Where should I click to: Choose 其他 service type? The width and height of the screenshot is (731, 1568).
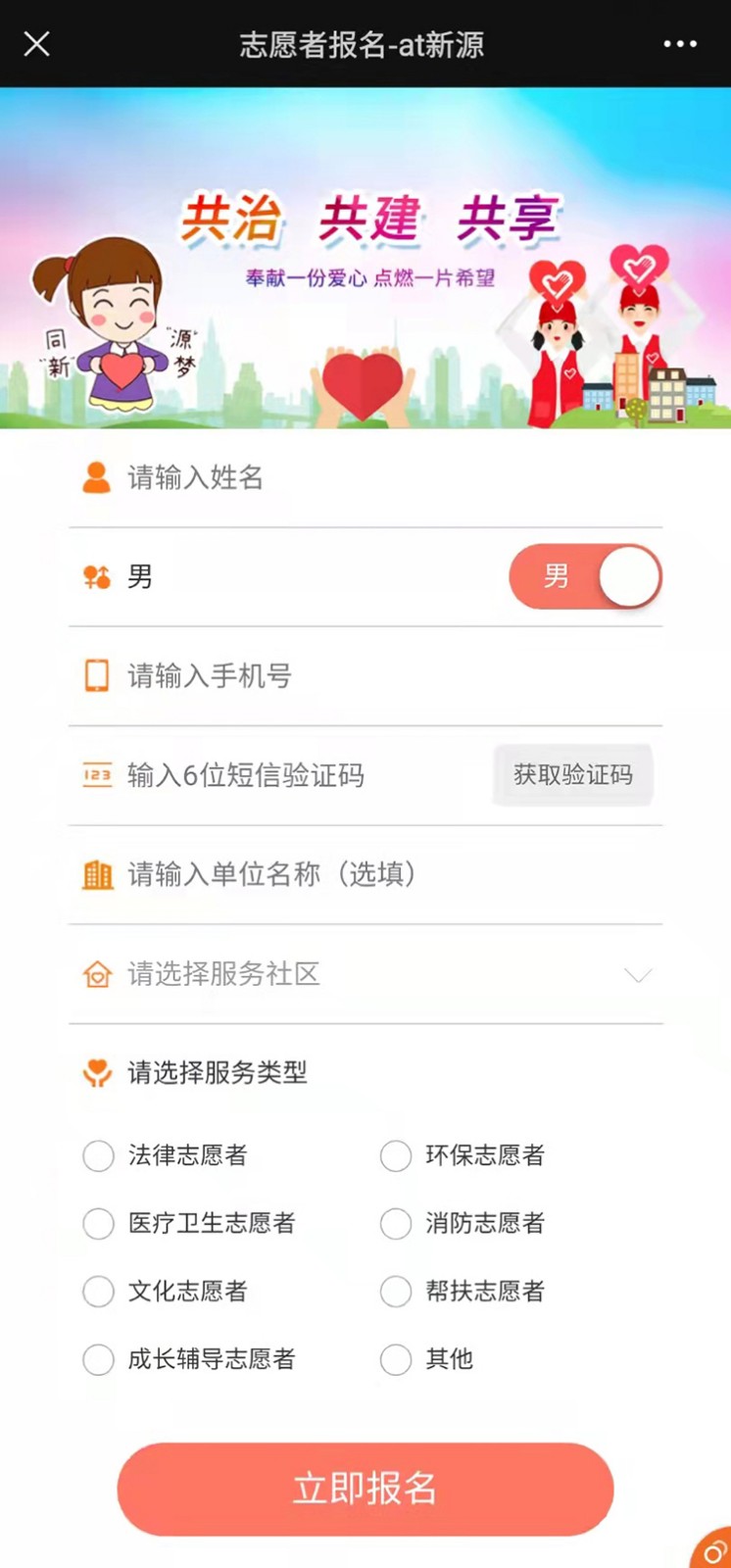[396, 1359]
